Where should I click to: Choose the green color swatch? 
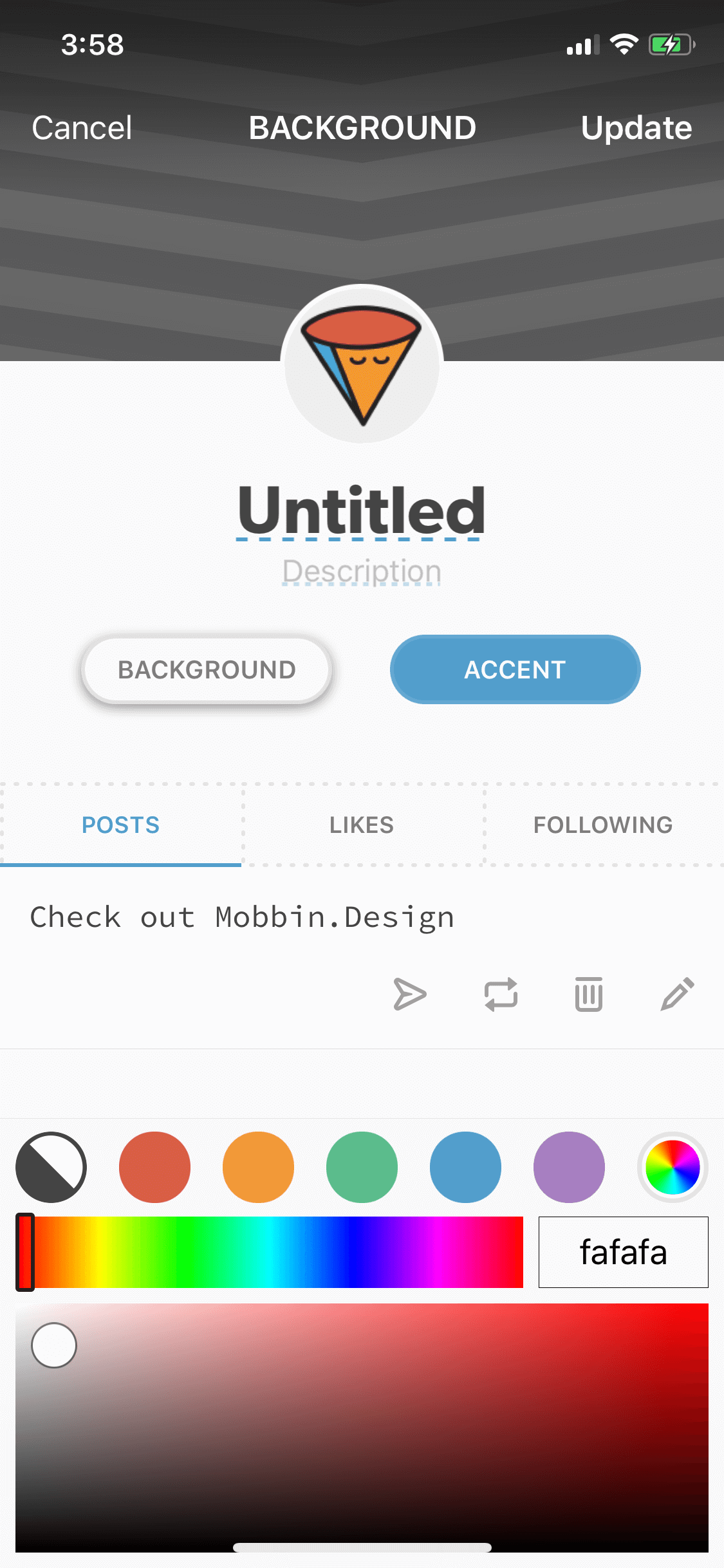coord(362,1167)
